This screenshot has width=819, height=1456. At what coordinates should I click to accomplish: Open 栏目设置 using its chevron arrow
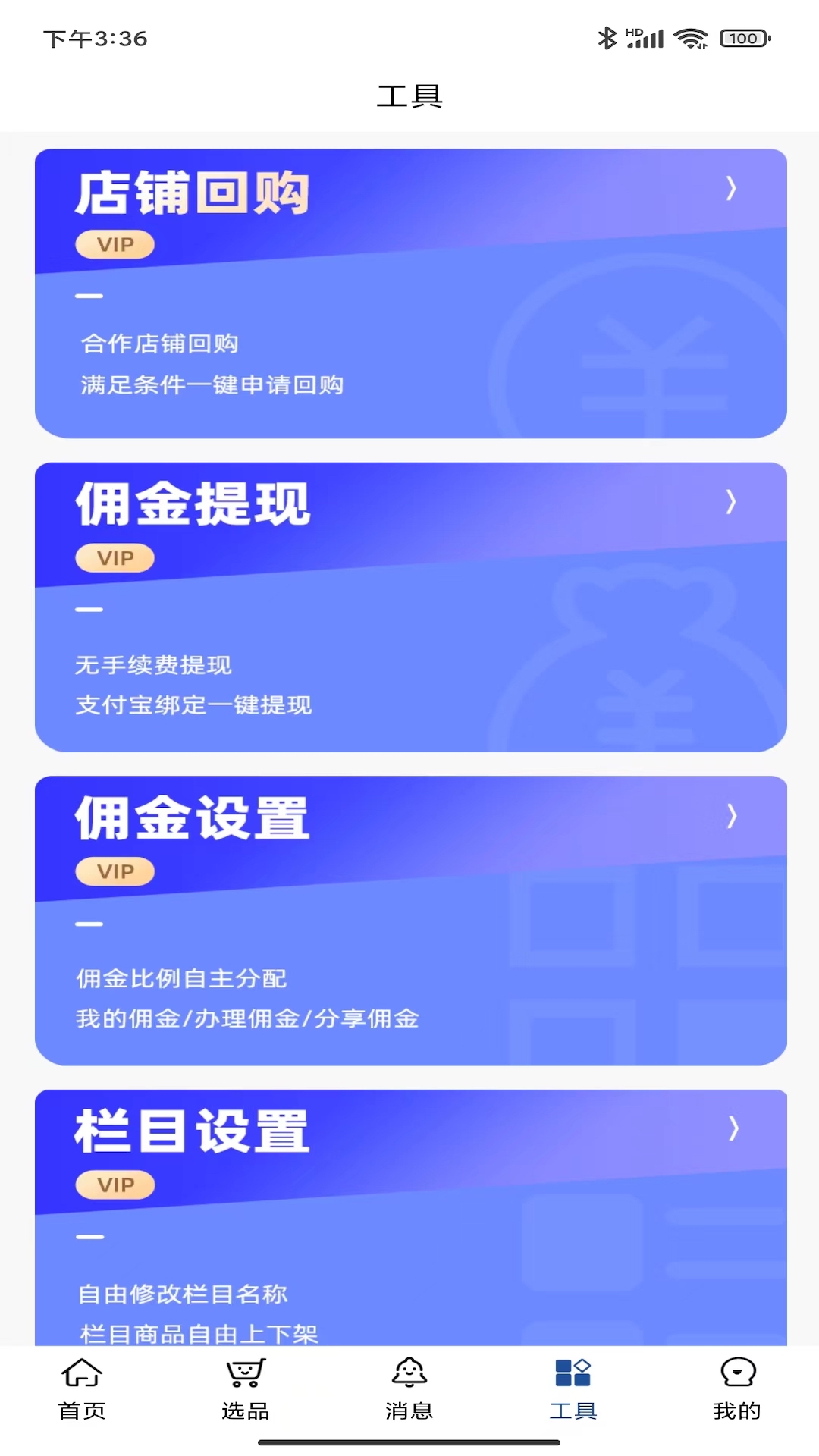point(732,1128)
